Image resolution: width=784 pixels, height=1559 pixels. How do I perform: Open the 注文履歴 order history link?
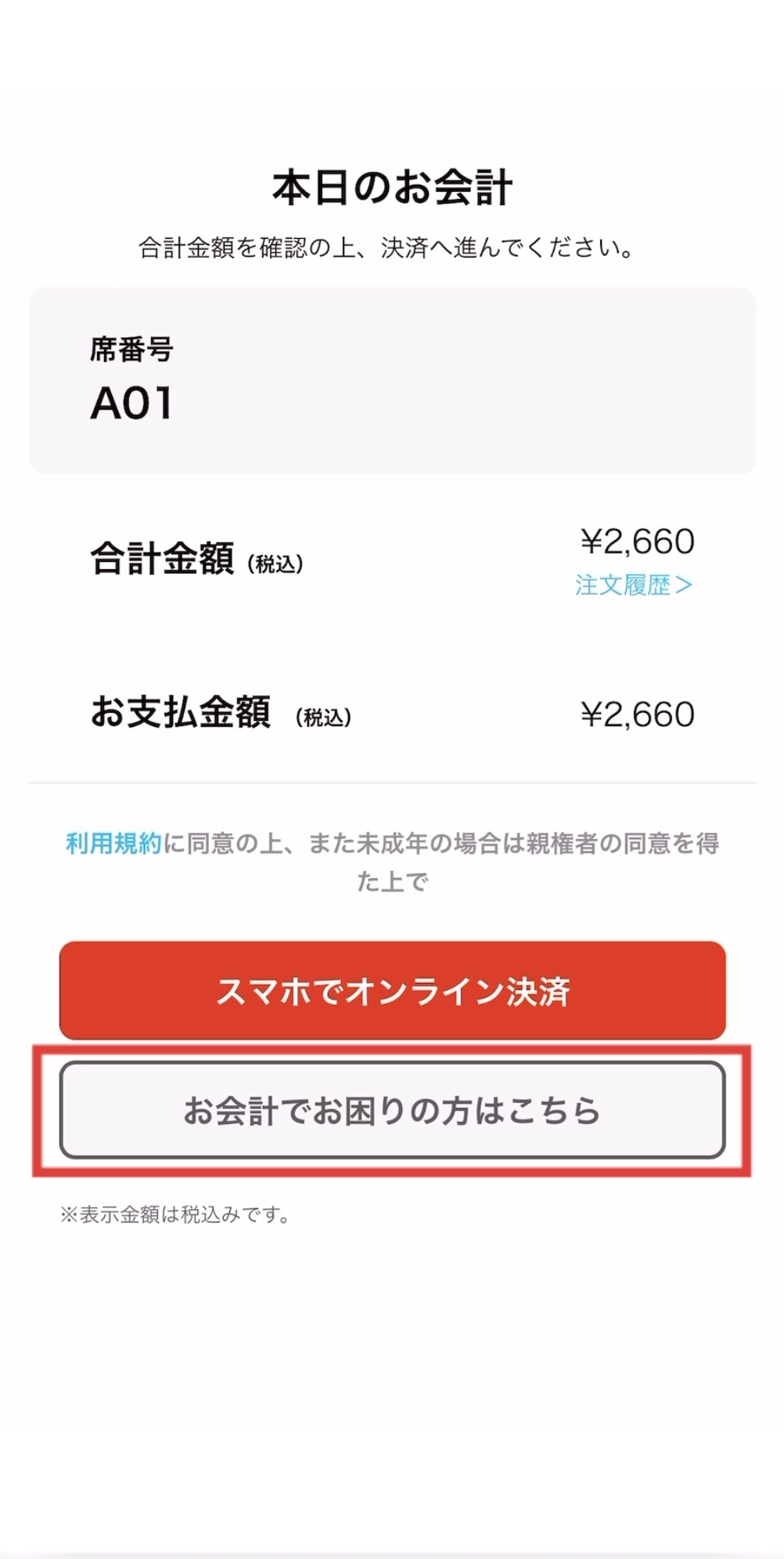click(x=633, y=585)
